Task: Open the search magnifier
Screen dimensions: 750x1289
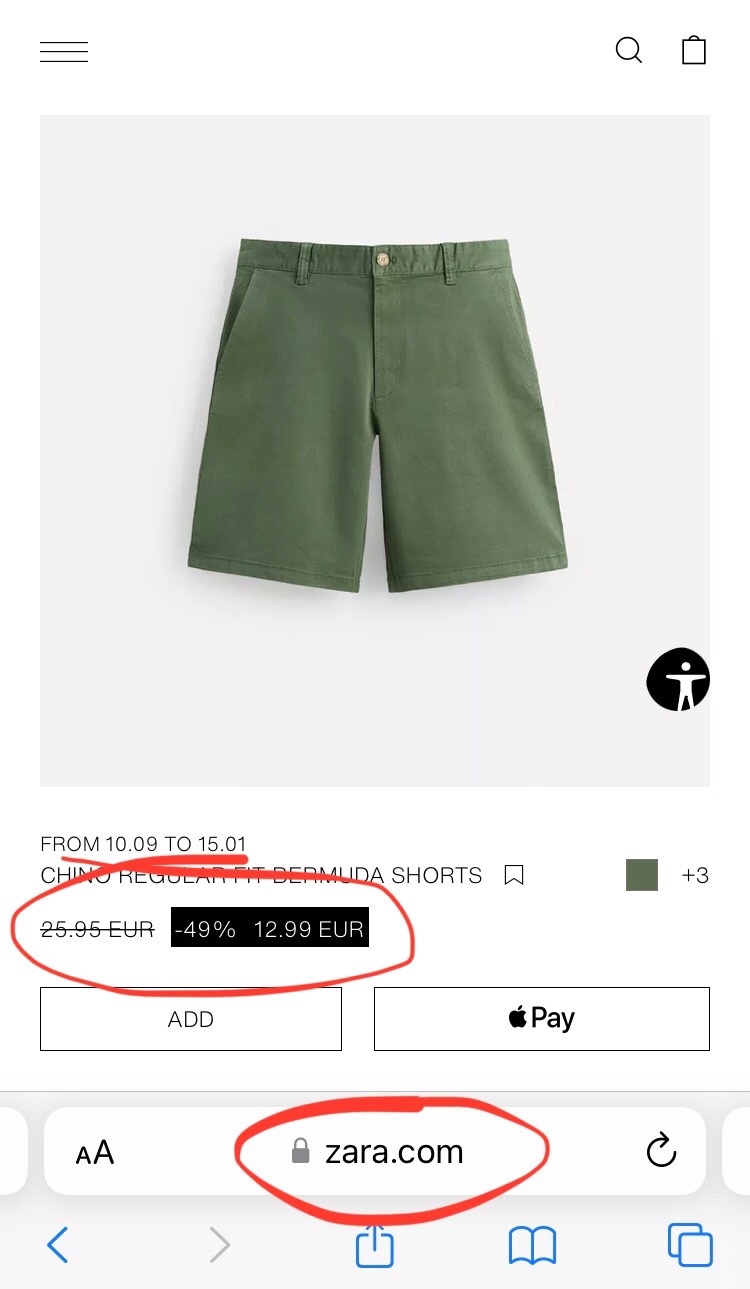Action: tap(628, 50)
